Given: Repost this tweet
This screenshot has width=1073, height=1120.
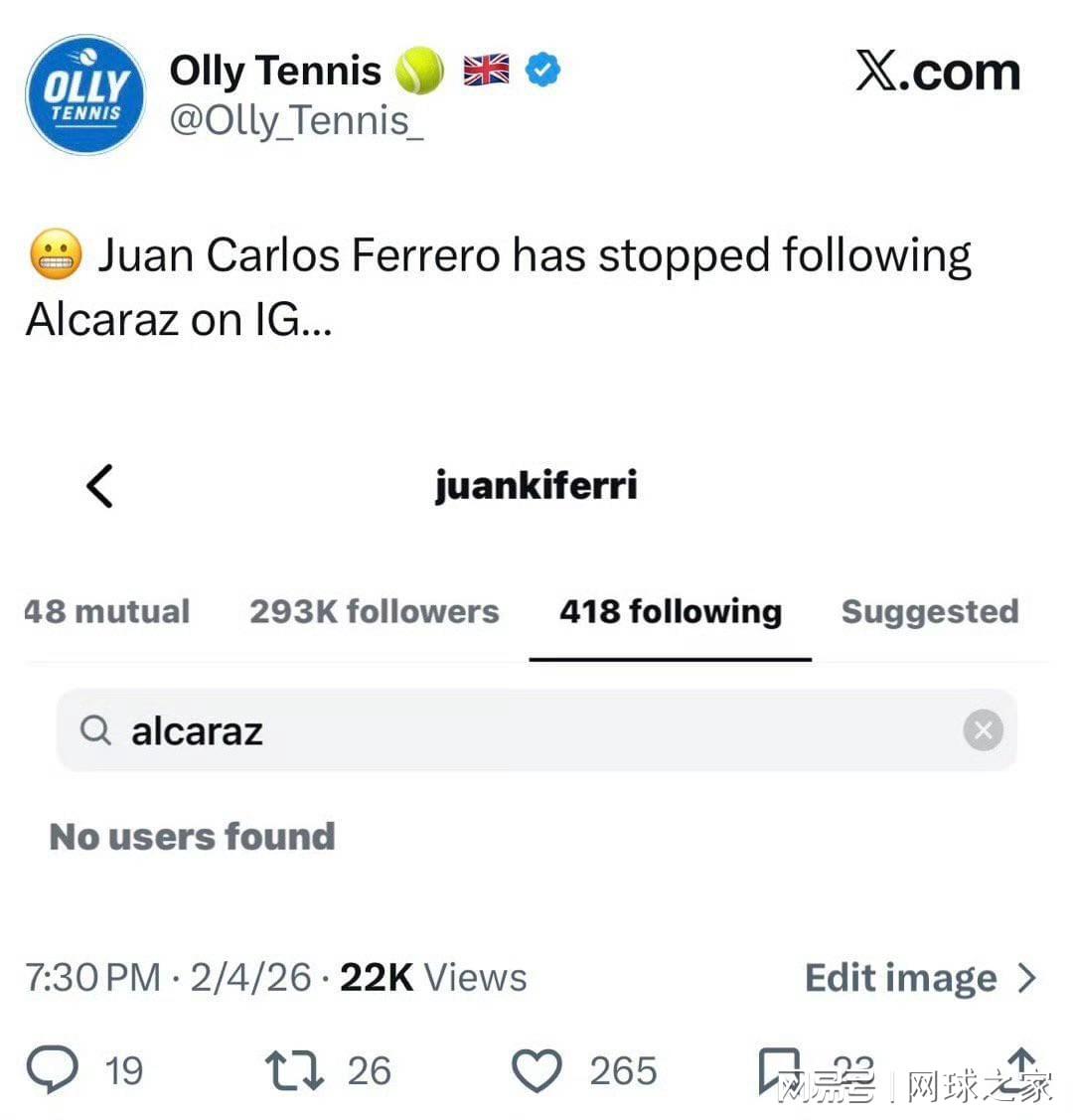Looking at the screenshot, I should pyautogui.click(x=294, y=1070).
